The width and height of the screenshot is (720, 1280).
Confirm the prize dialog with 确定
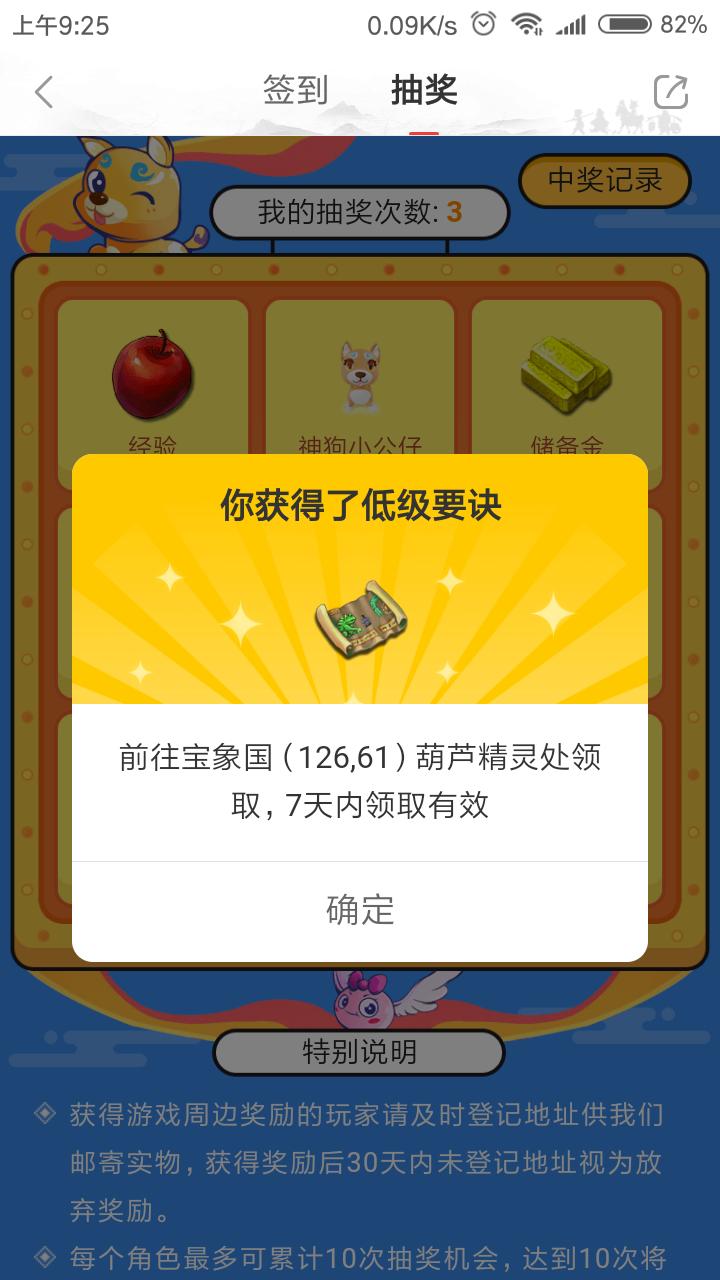[x=360, y=910]
